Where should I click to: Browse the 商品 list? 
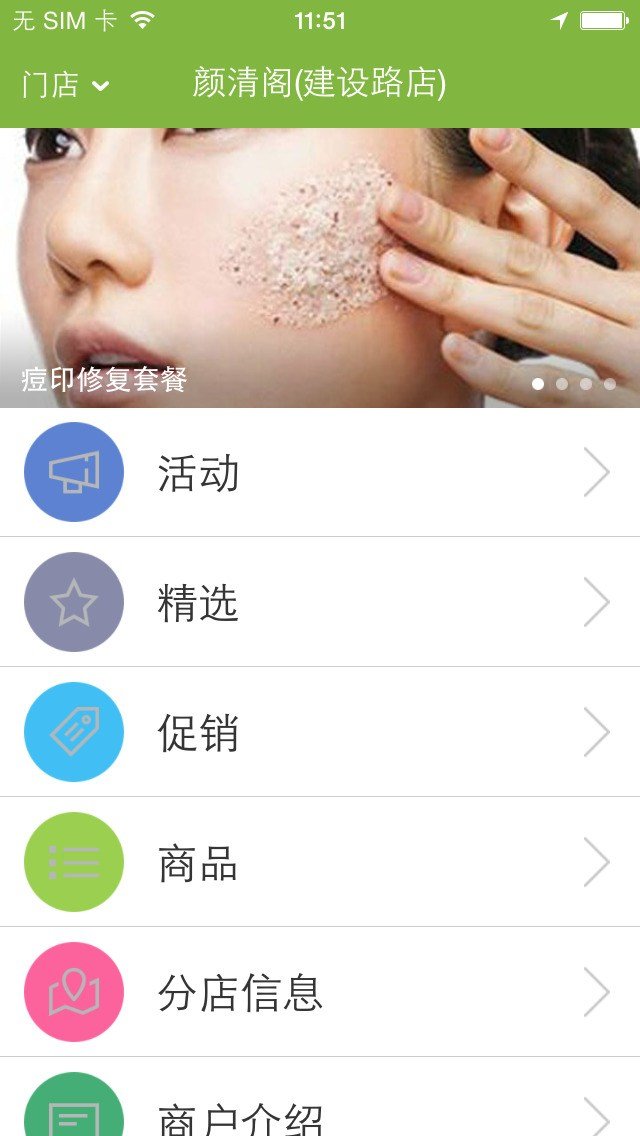(x=320, y=862)
